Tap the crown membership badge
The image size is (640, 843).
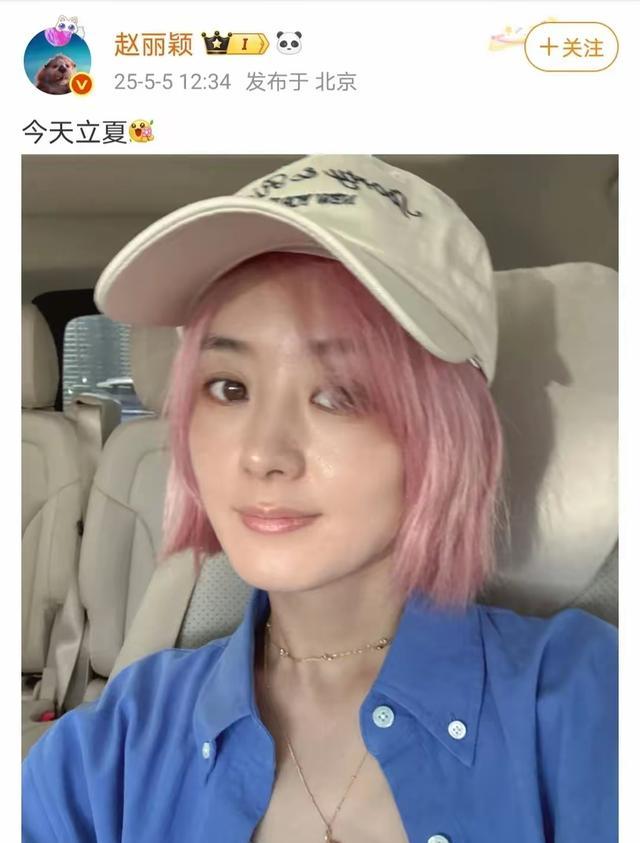point(234,43)
